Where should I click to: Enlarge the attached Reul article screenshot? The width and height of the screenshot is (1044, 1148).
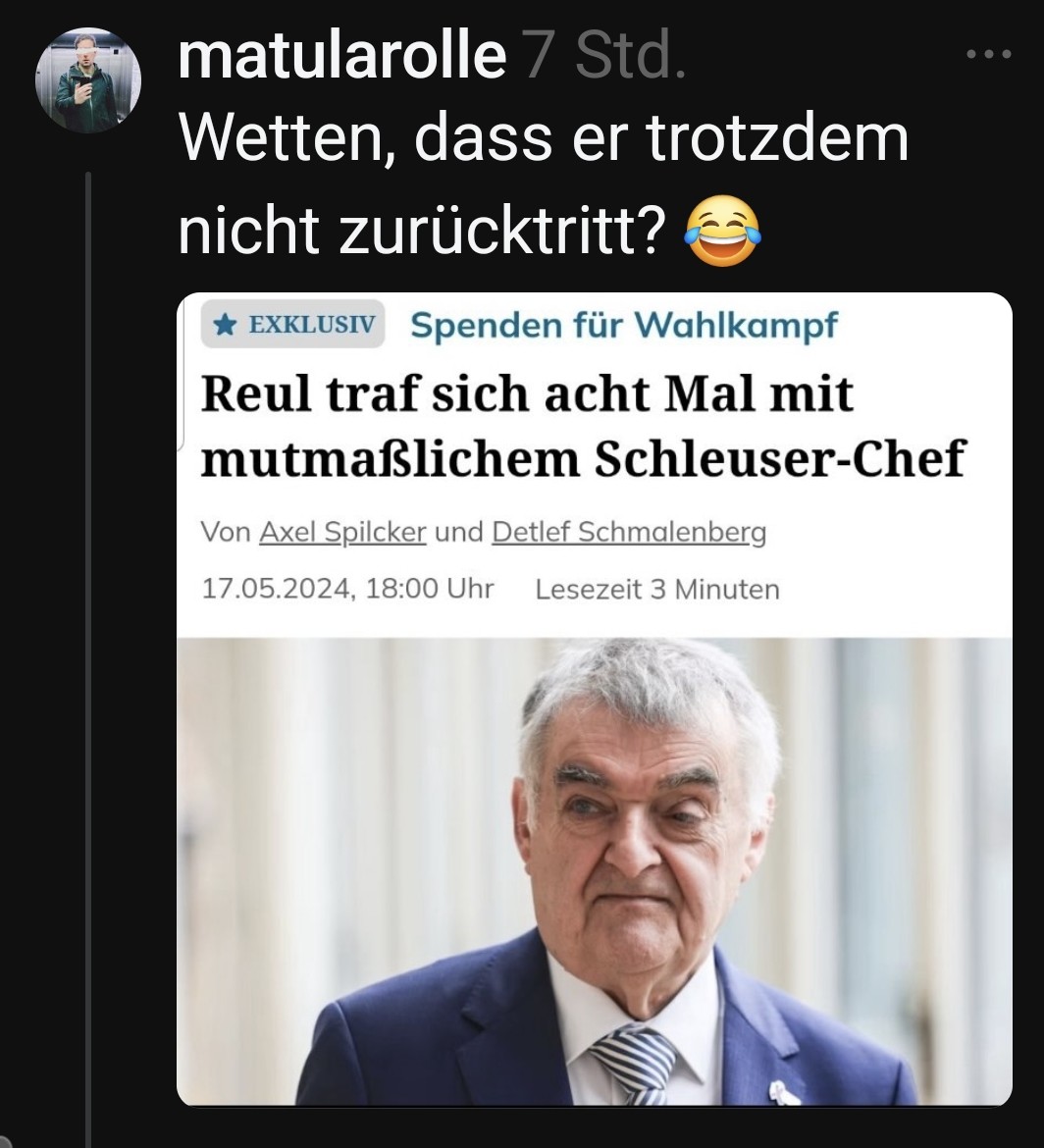click(594, 699)
